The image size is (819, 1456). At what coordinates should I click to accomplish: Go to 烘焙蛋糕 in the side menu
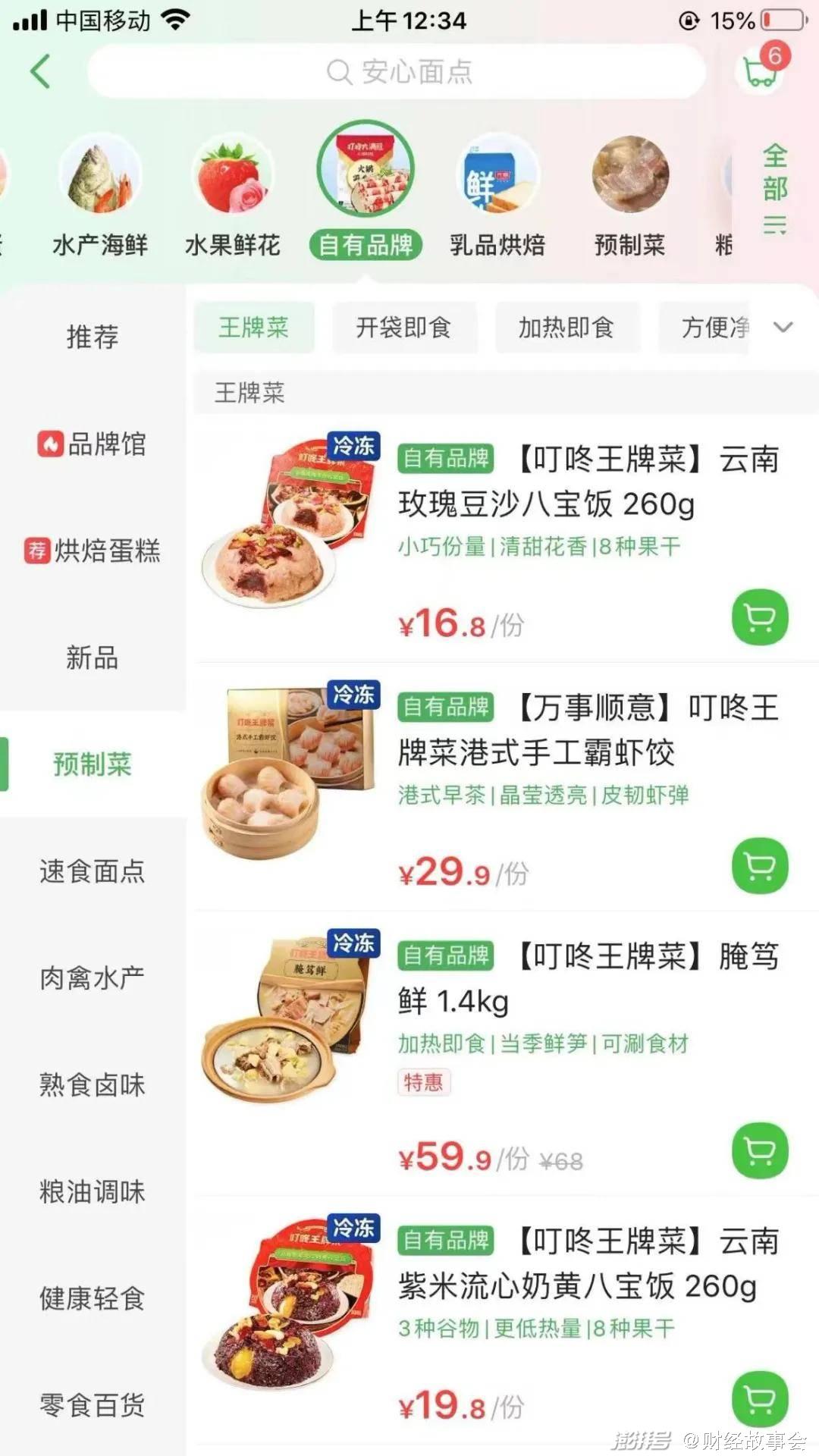(93, 551)
